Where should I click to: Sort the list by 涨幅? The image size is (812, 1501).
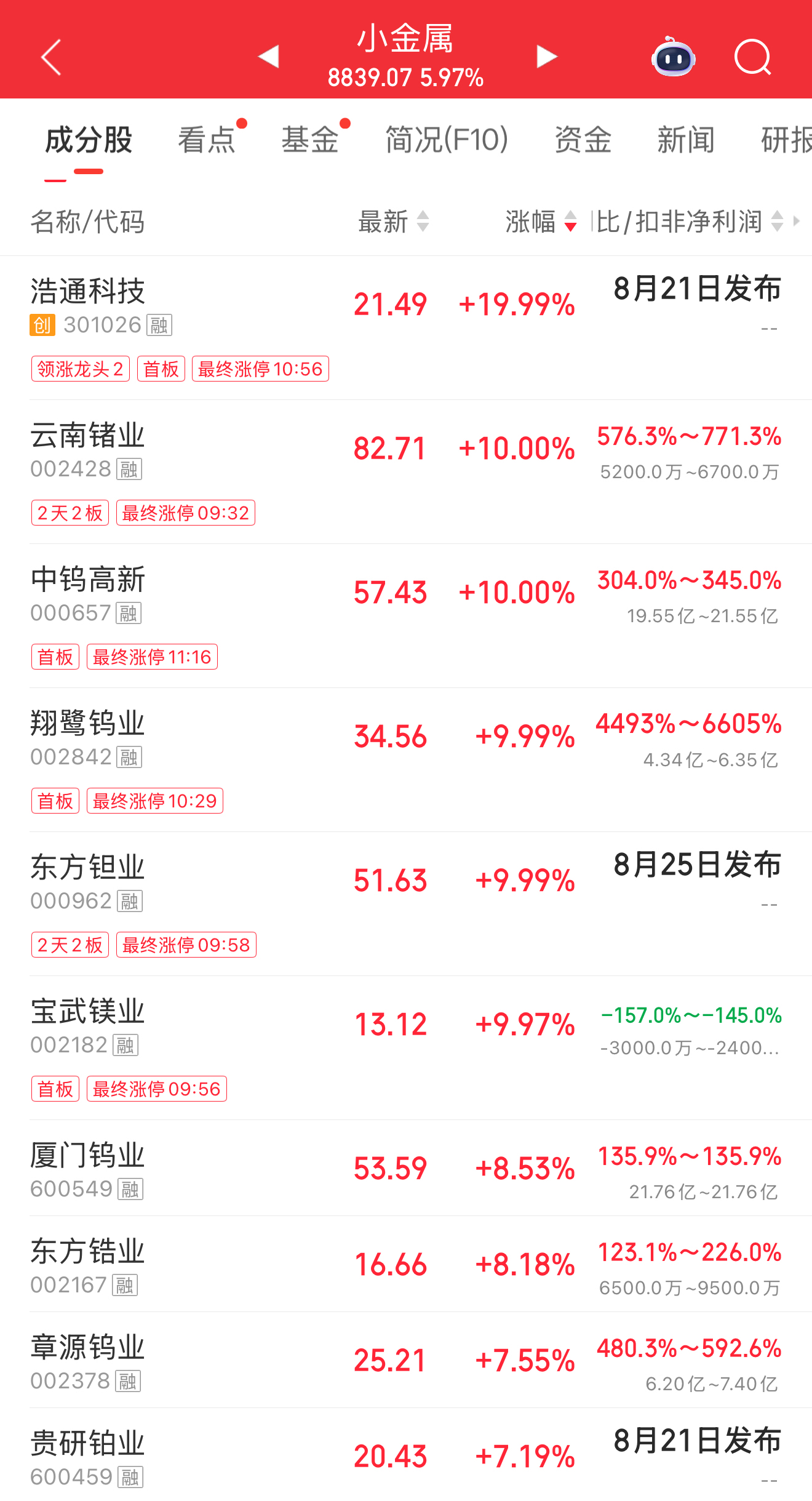pyautogui.click(x=541, y=222)
